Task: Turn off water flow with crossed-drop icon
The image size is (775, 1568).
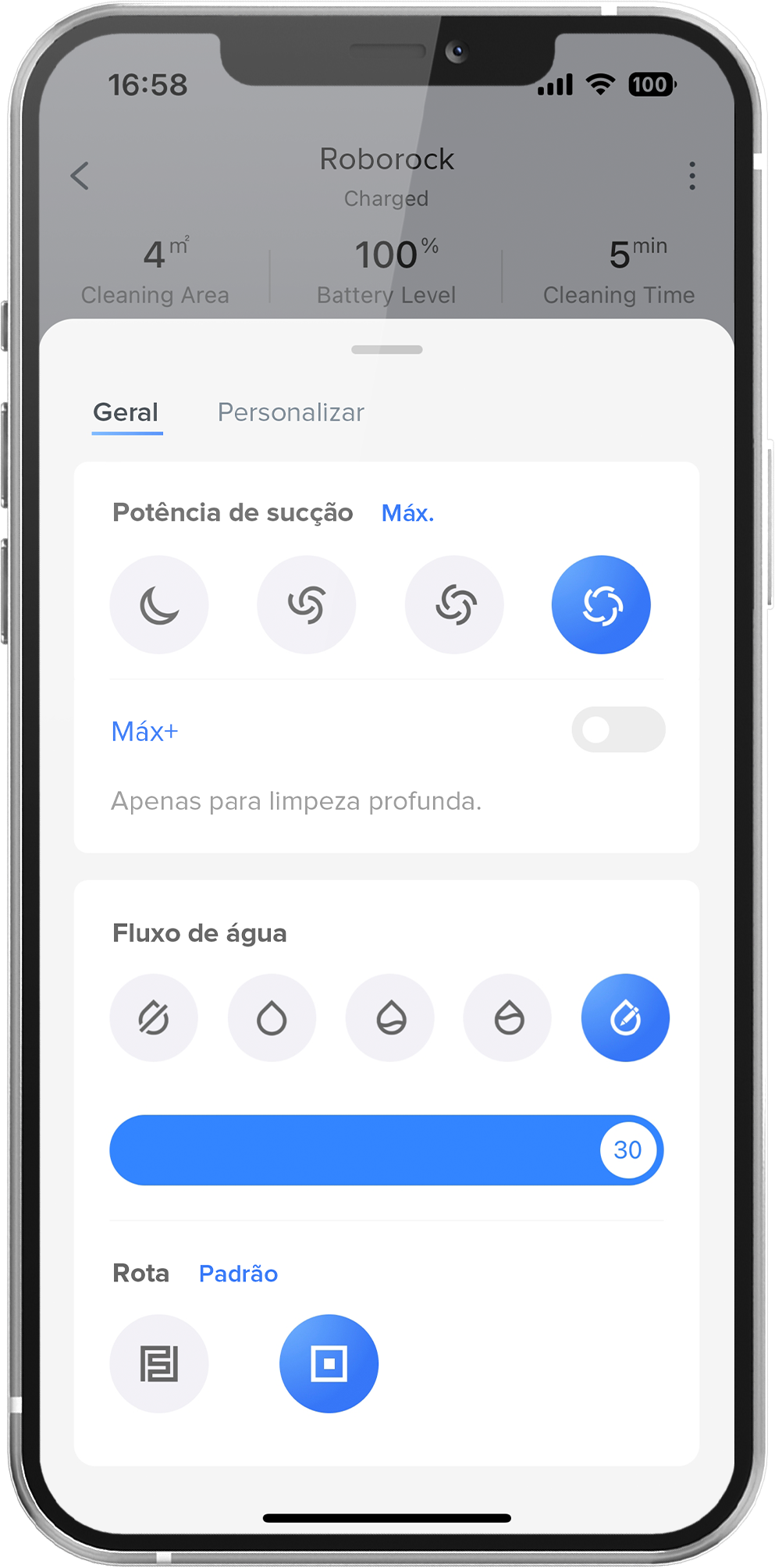Action: click(154, 1017)
